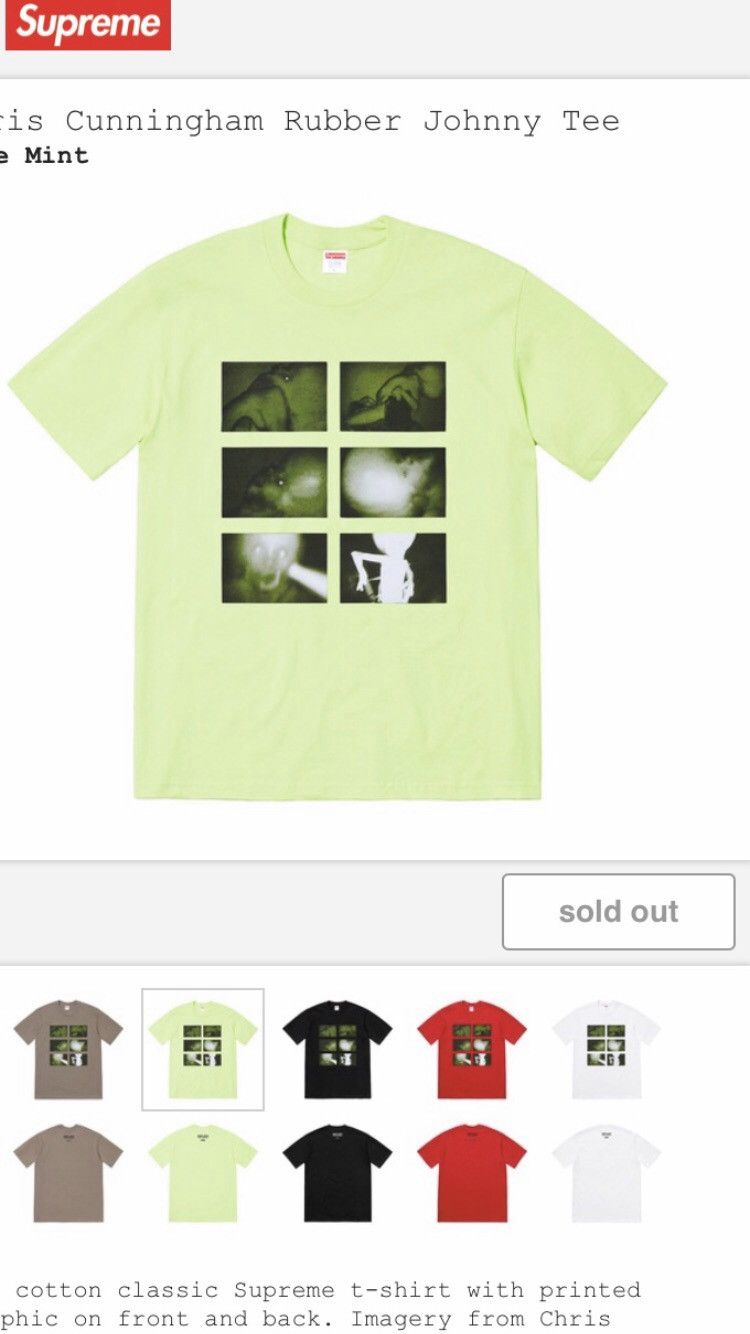Select the pale mint tee front view
750x1334 pixels.
click(203, 1049)
